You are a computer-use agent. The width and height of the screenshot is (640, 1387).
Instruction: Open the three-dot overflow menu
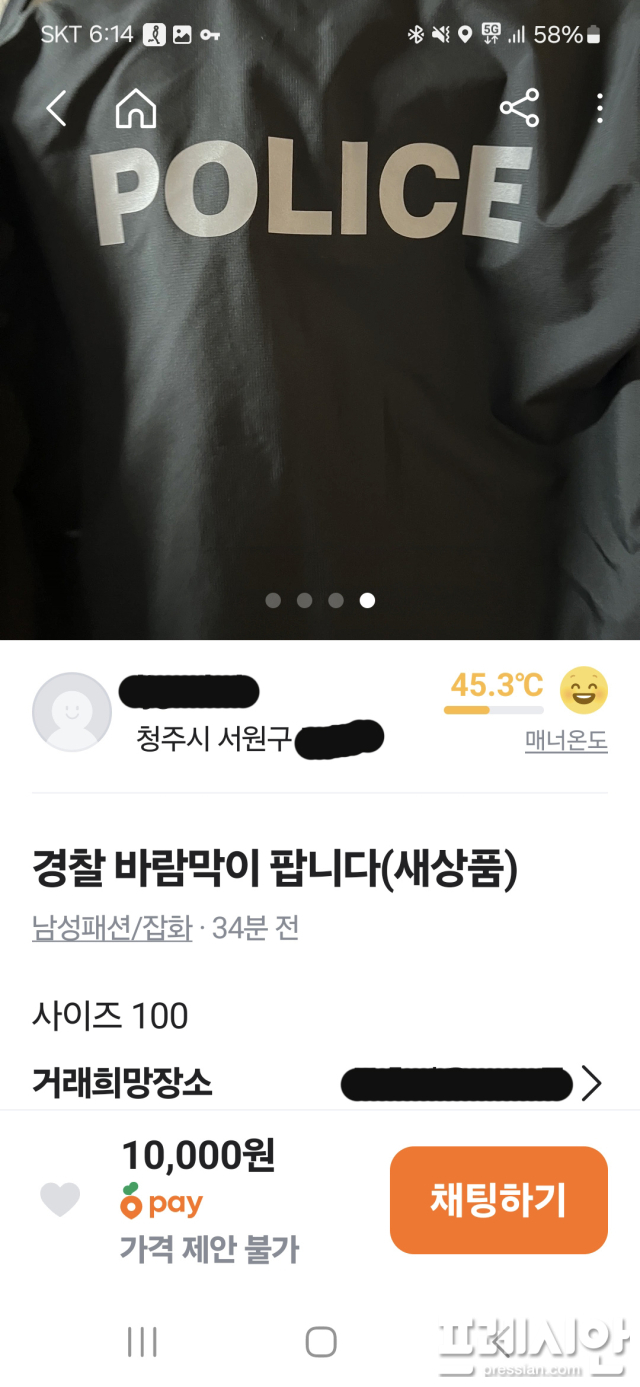[599, 108]
